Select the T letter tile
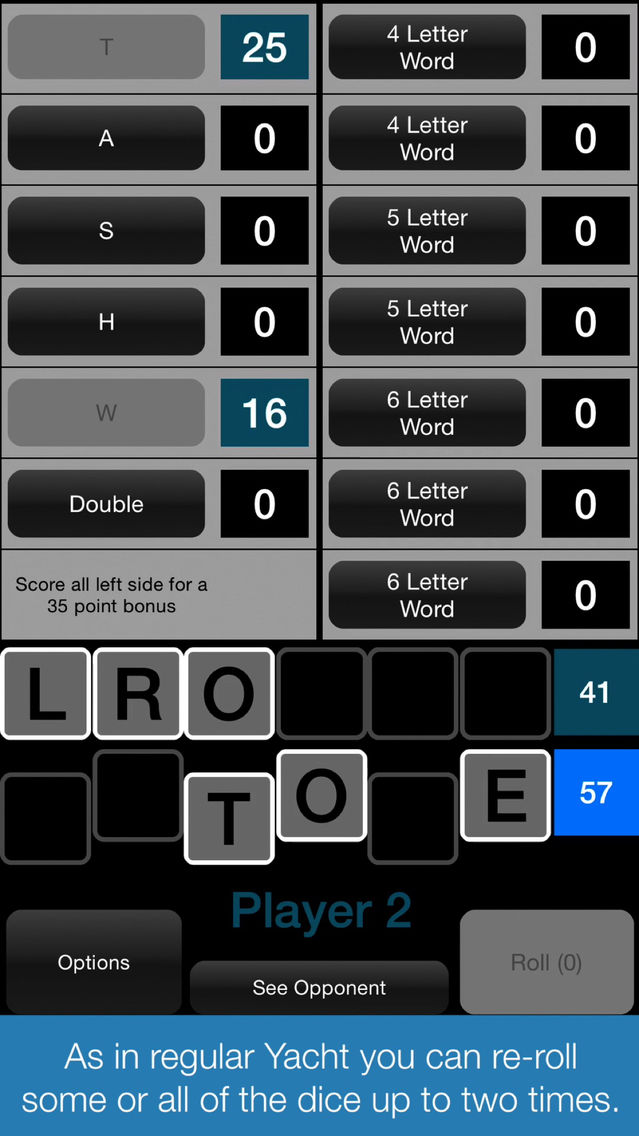This screenshot has height=1136, width=639. pyautogui.click(x=230, y=819)
